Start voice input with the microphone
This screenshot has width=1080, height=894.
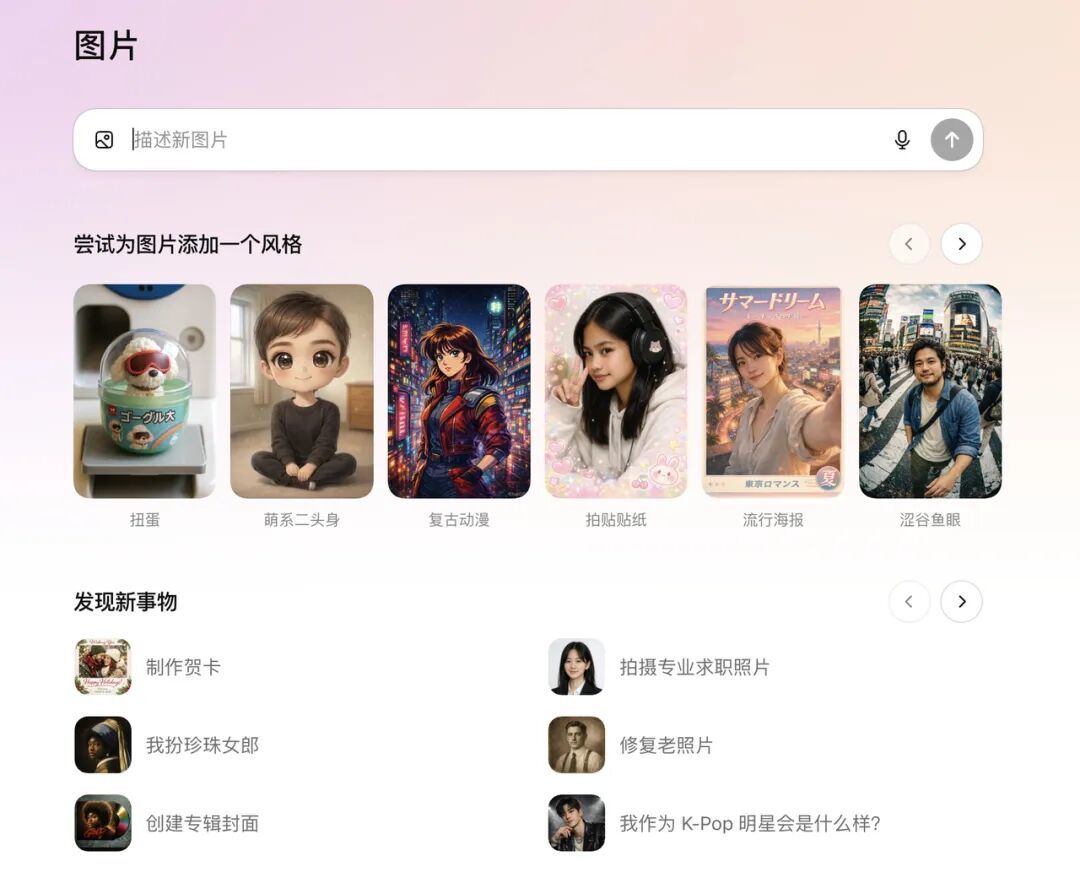[902, 140]
